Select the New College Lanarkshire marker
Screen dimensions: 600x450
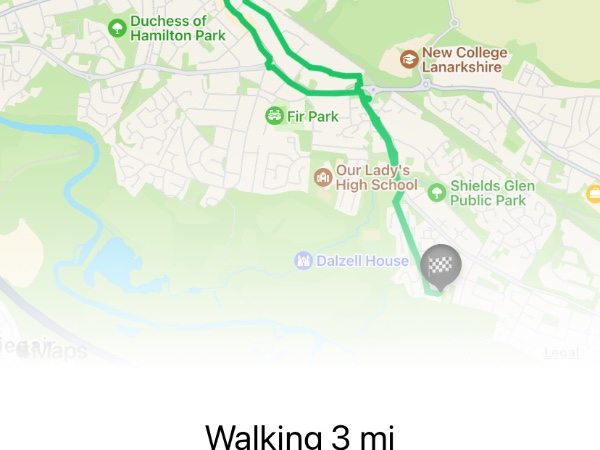click(408, 60)
